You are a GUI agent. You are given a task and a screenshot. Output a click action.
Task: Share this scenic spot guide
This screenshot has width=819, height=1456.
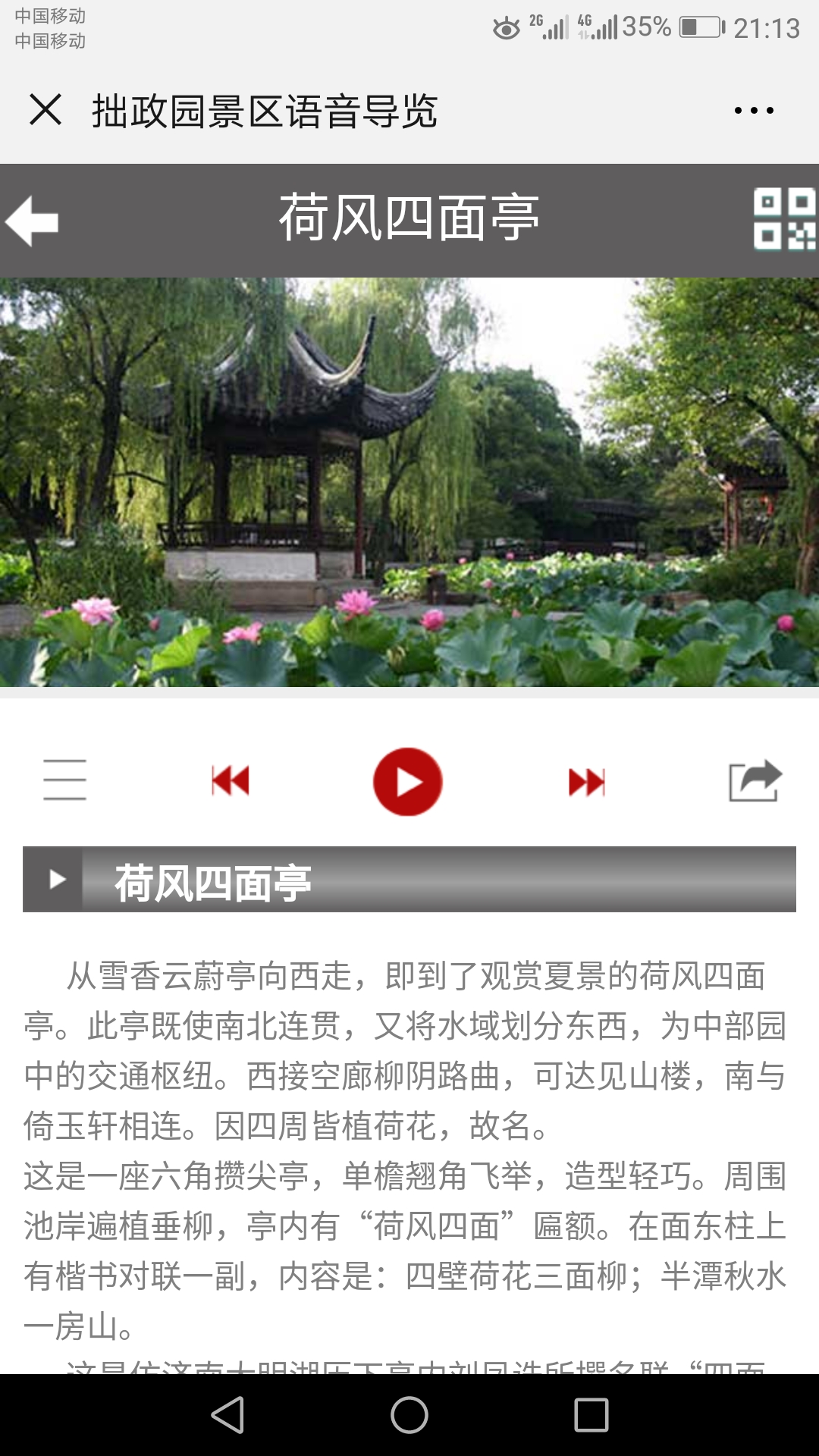pyautogui.click(x=755, y=780)
